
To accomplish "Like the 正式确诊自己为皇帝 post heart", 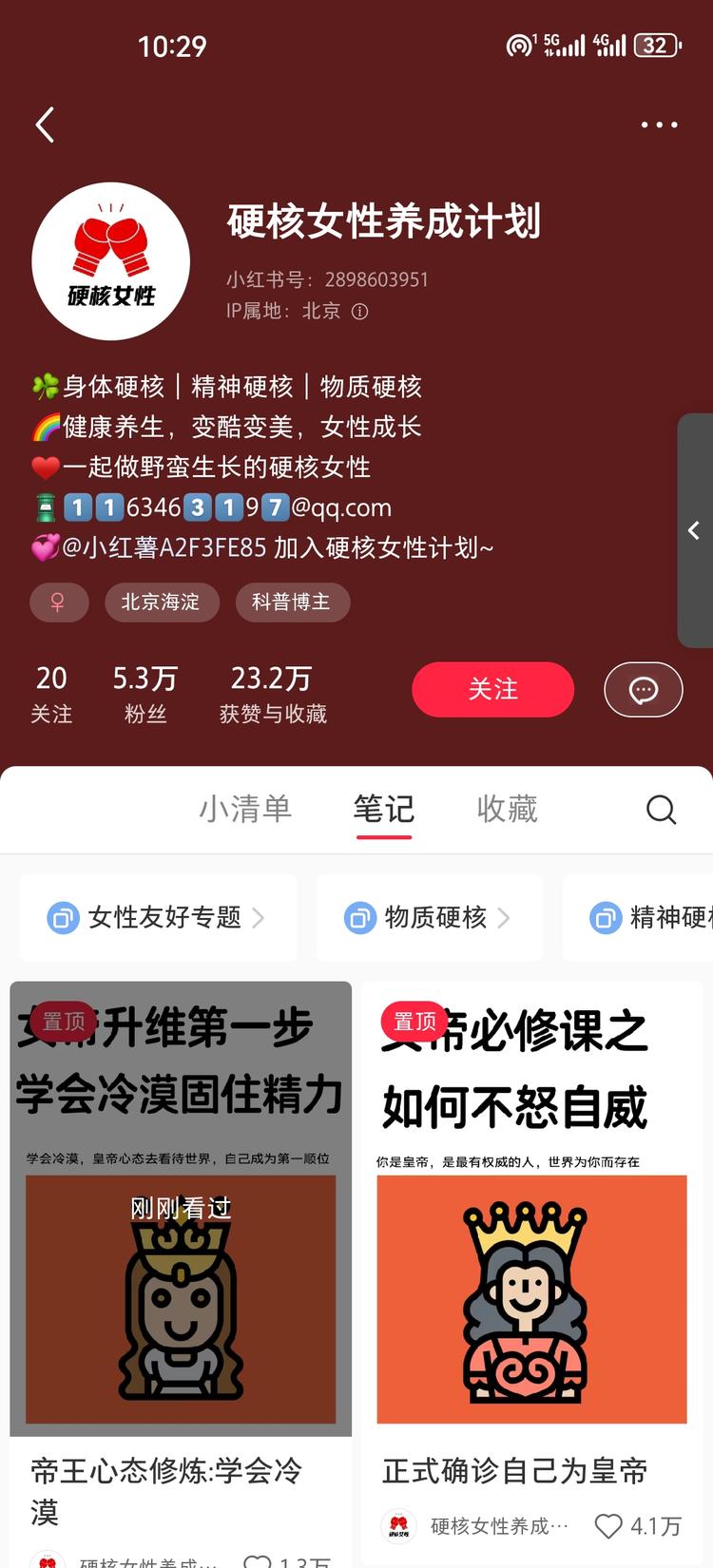I will (x=608, y=1526).
